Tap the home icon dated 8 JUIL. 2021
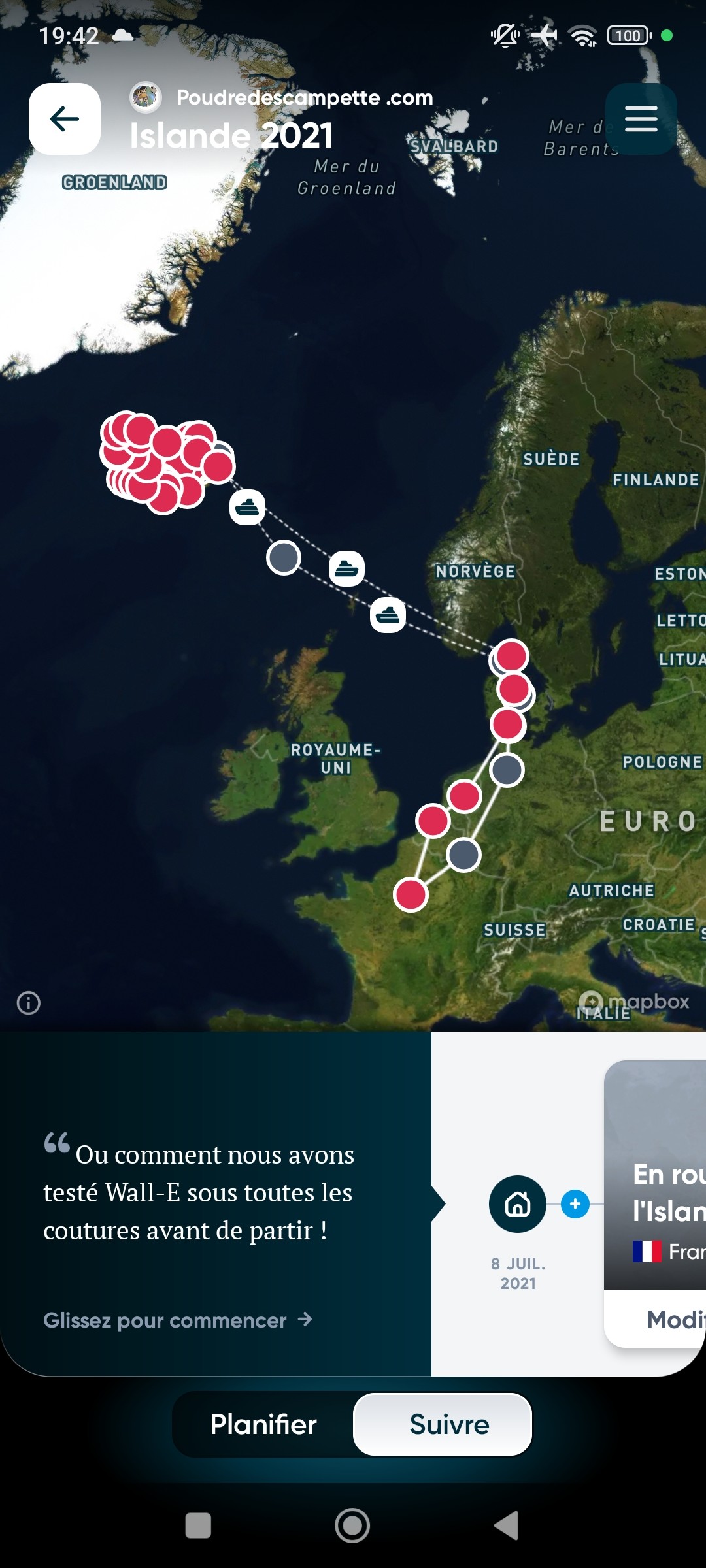The height and width of the screenshot is (1568, 706). 518,1203
